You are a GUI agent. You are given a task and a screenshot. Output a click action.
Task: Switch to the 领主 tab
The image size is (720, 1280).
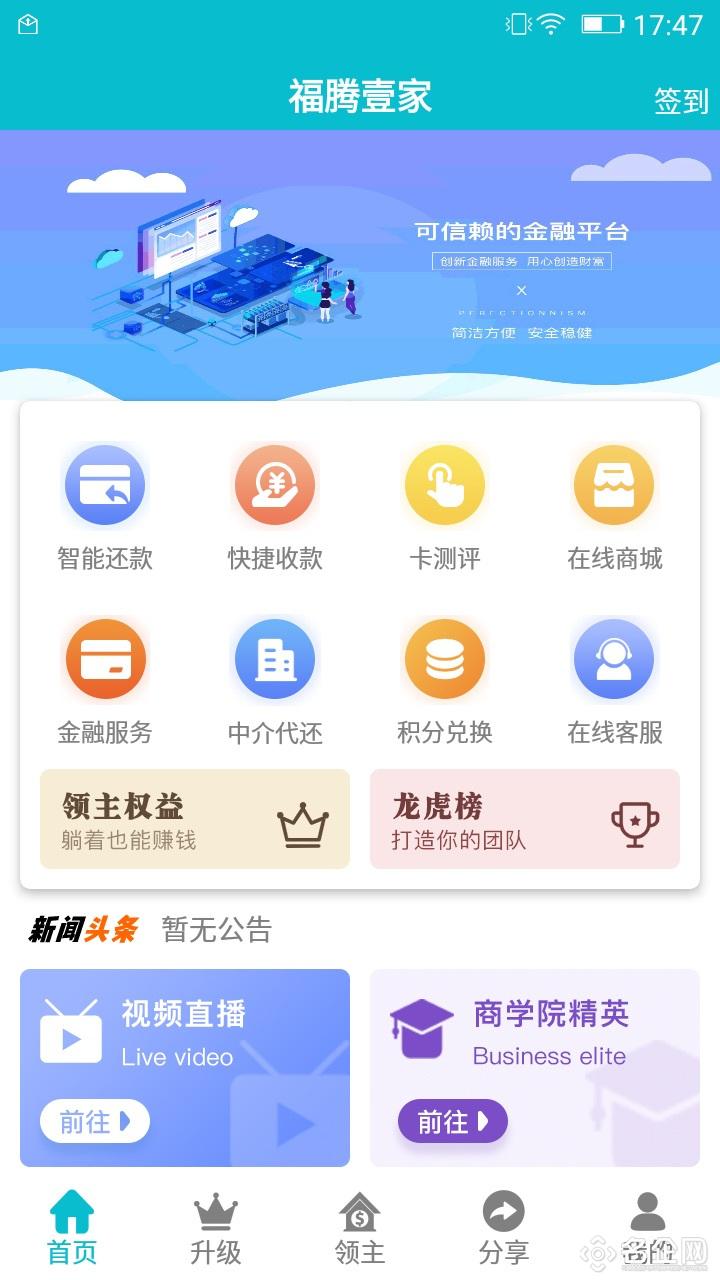(x=360, y=1228)
